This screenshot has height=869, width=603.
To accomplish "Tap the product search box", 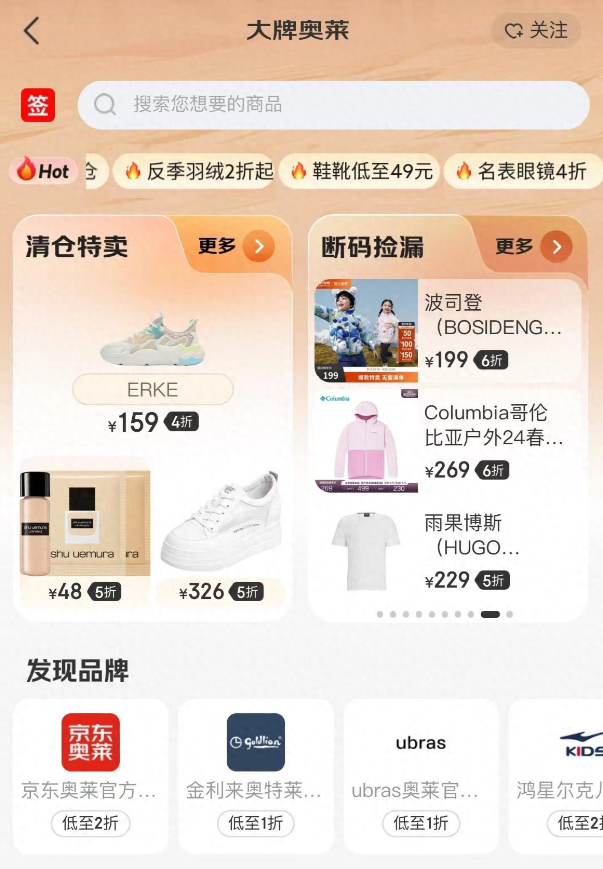I will pyautogui.click(x=333, y=104).
